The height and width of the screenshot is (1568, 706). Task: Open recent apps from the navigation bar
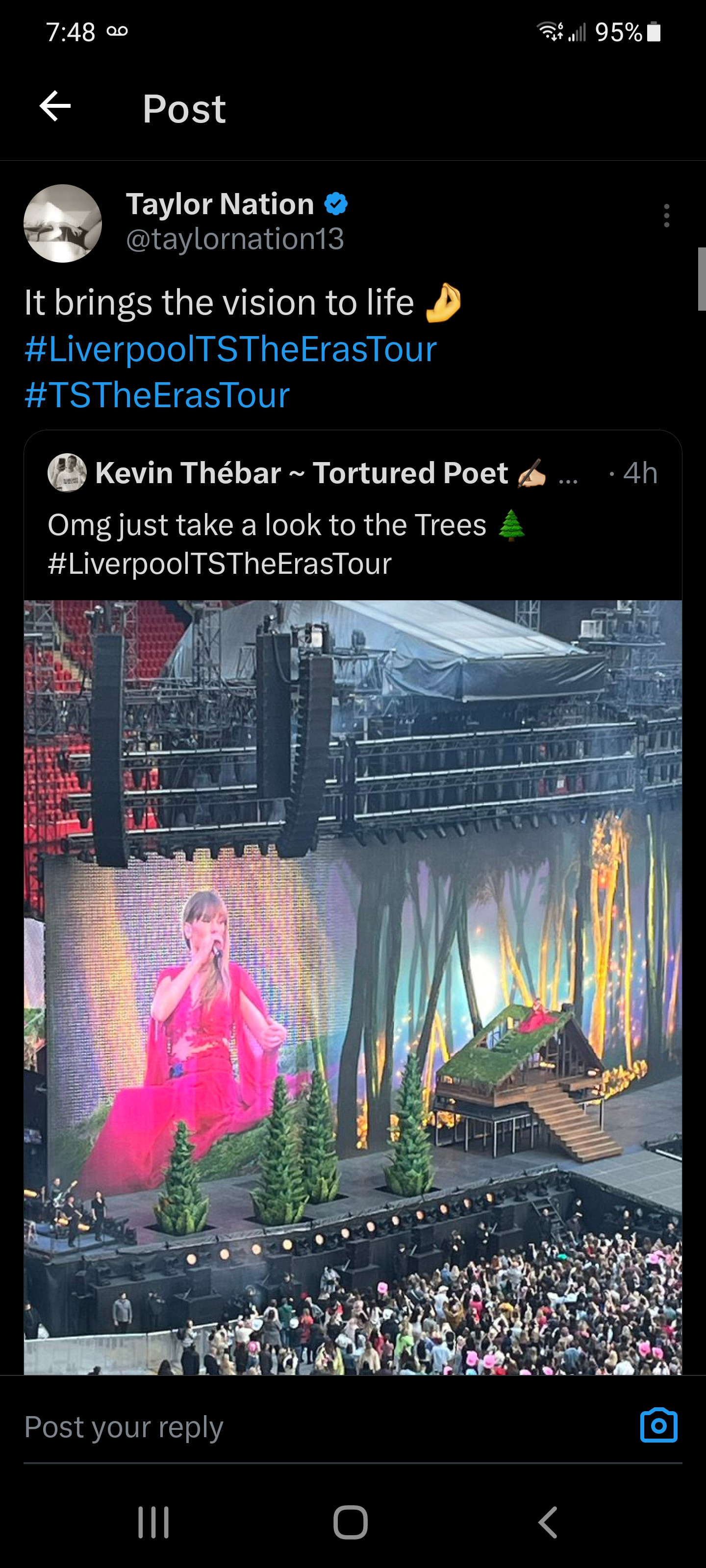pos(153,1522)
